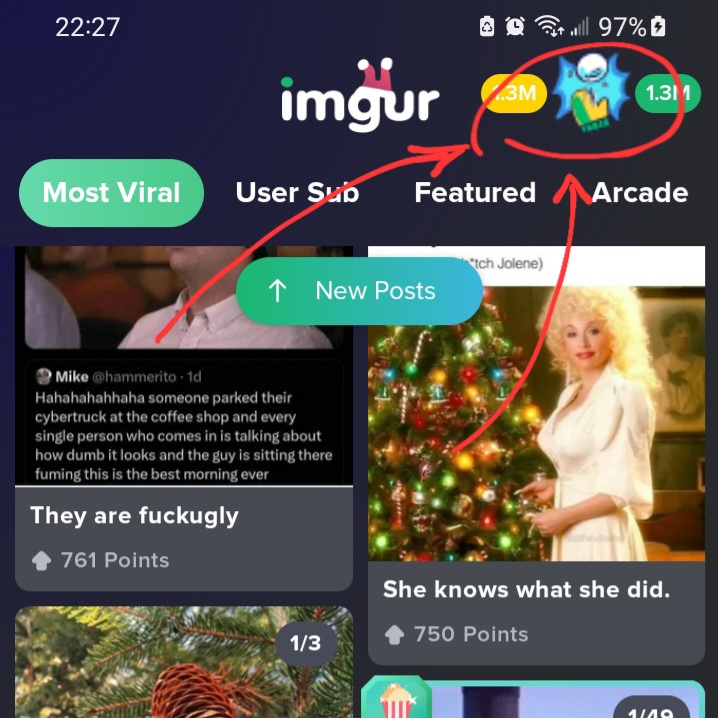Upvote the post with 750 Points
718x718 pixels.
tap(395, 635)
